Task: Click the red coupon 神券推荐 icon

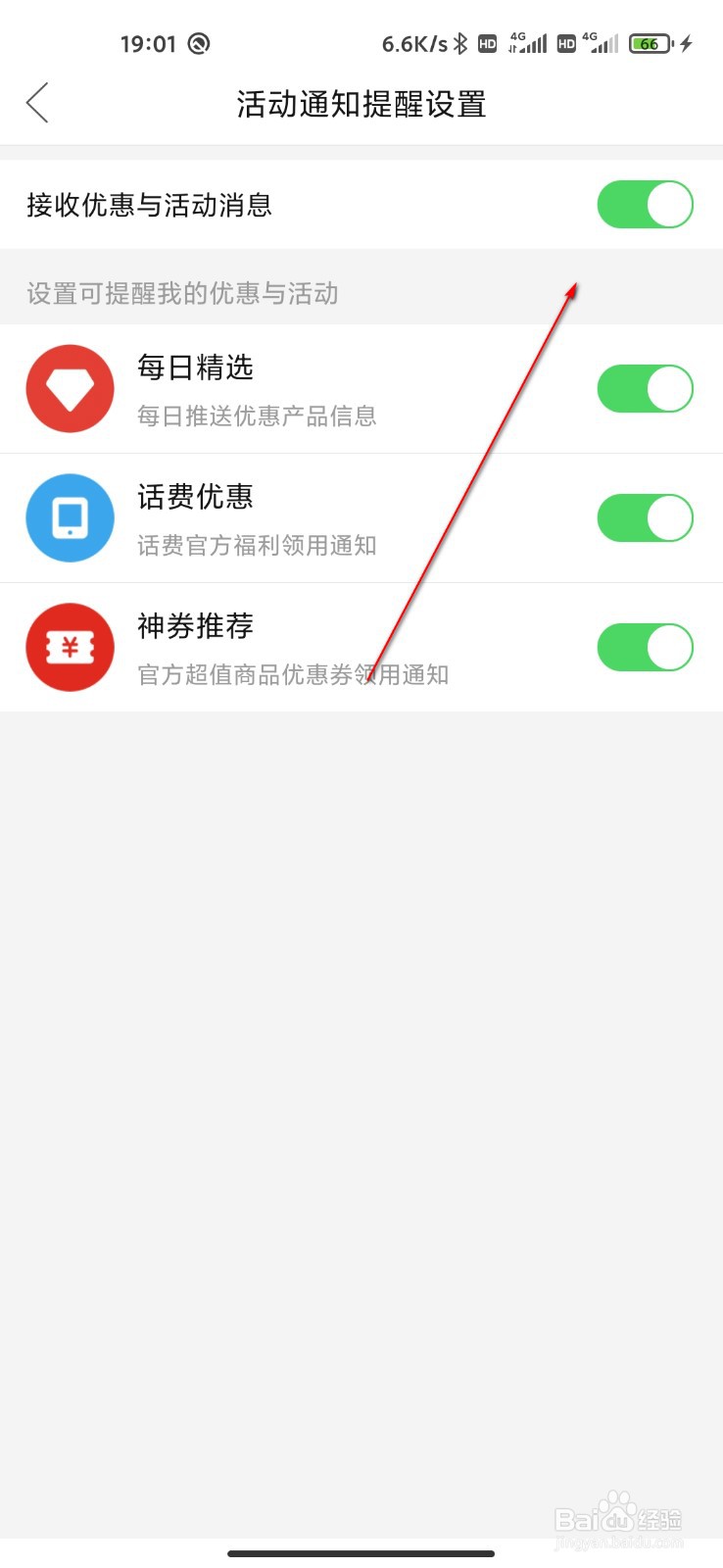Action: pos(70,647)
